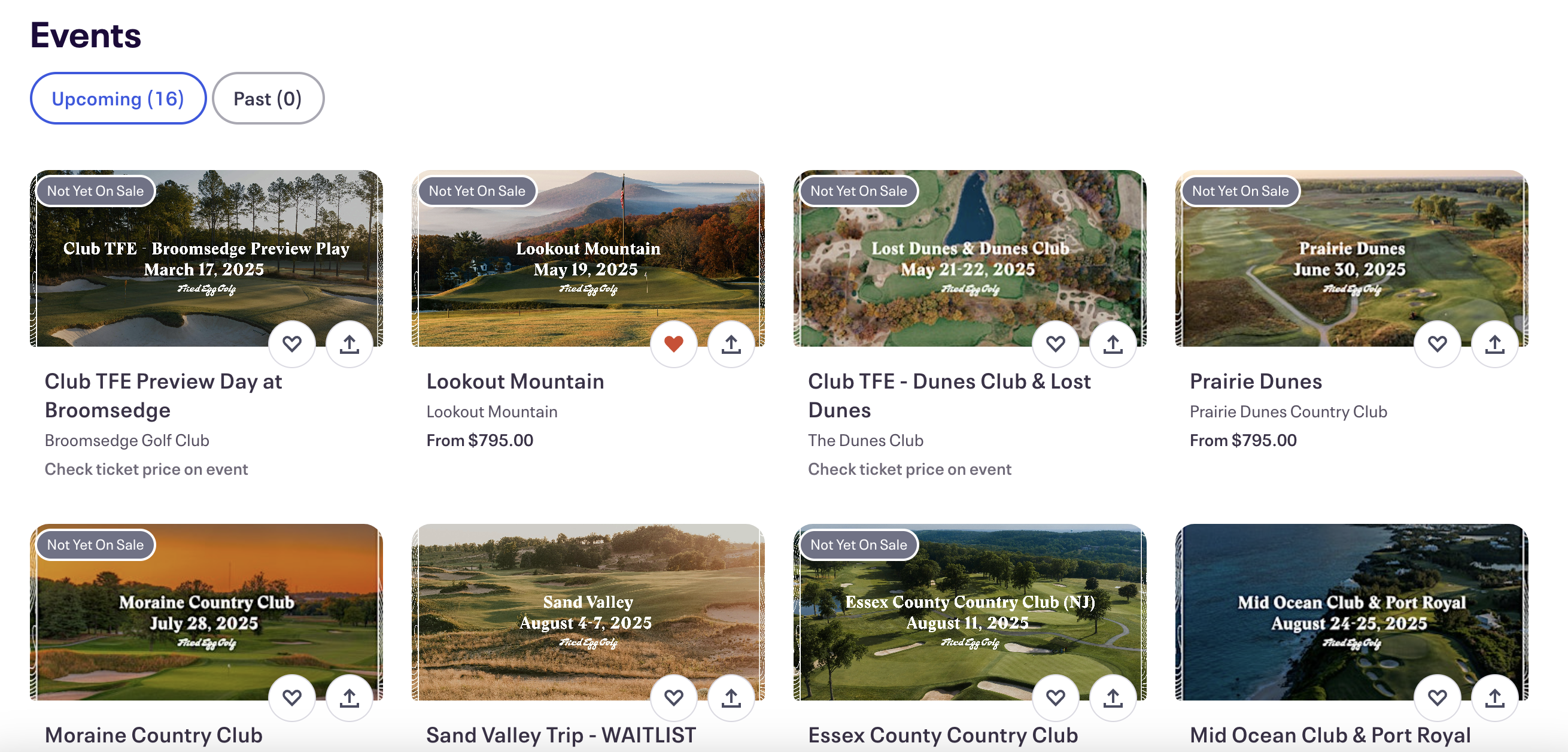Share the Lookout Mountain event
Image resolution: width=1568 pixels, height=752 pixels.
coord(731,344)
